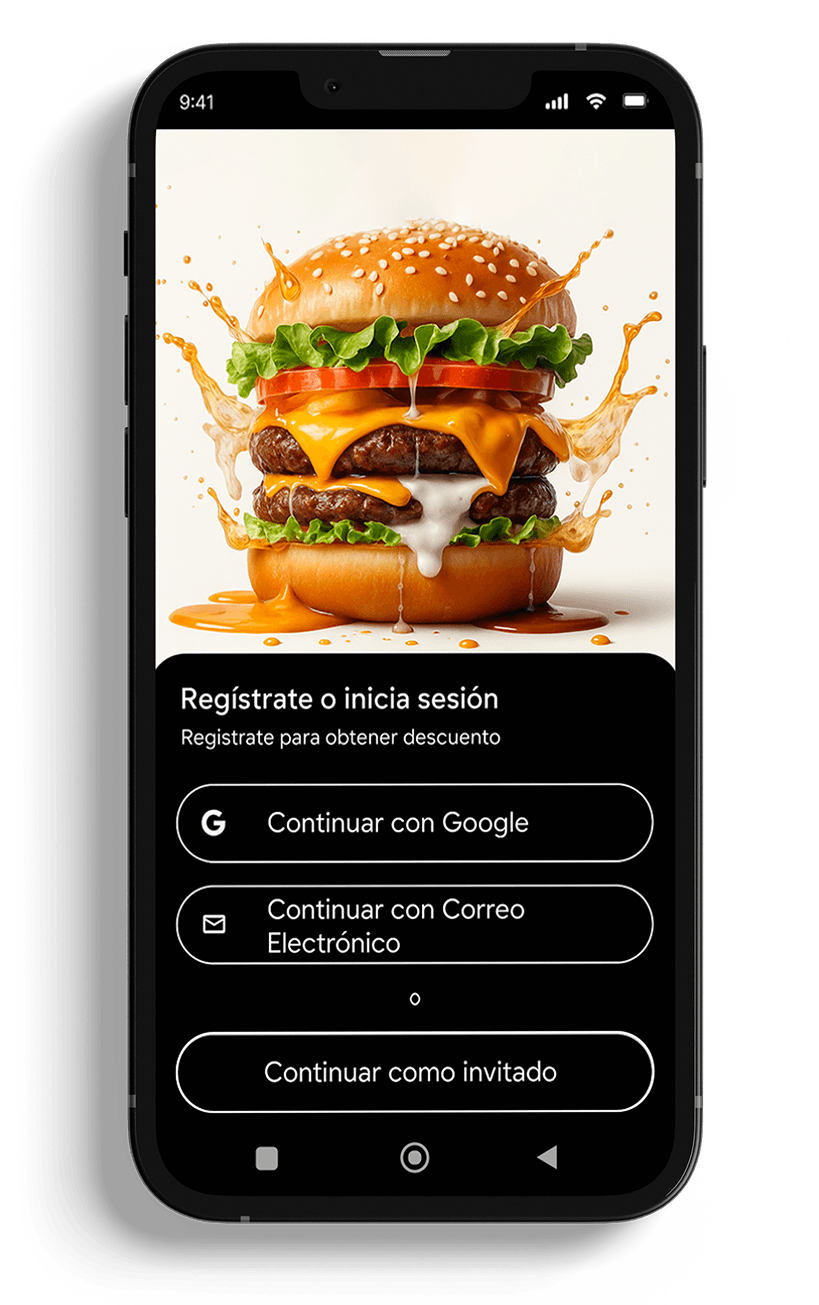The width and height of the screenshot is (819, 1305).
Task: Tap the system home button
Action: point(414,1158)
